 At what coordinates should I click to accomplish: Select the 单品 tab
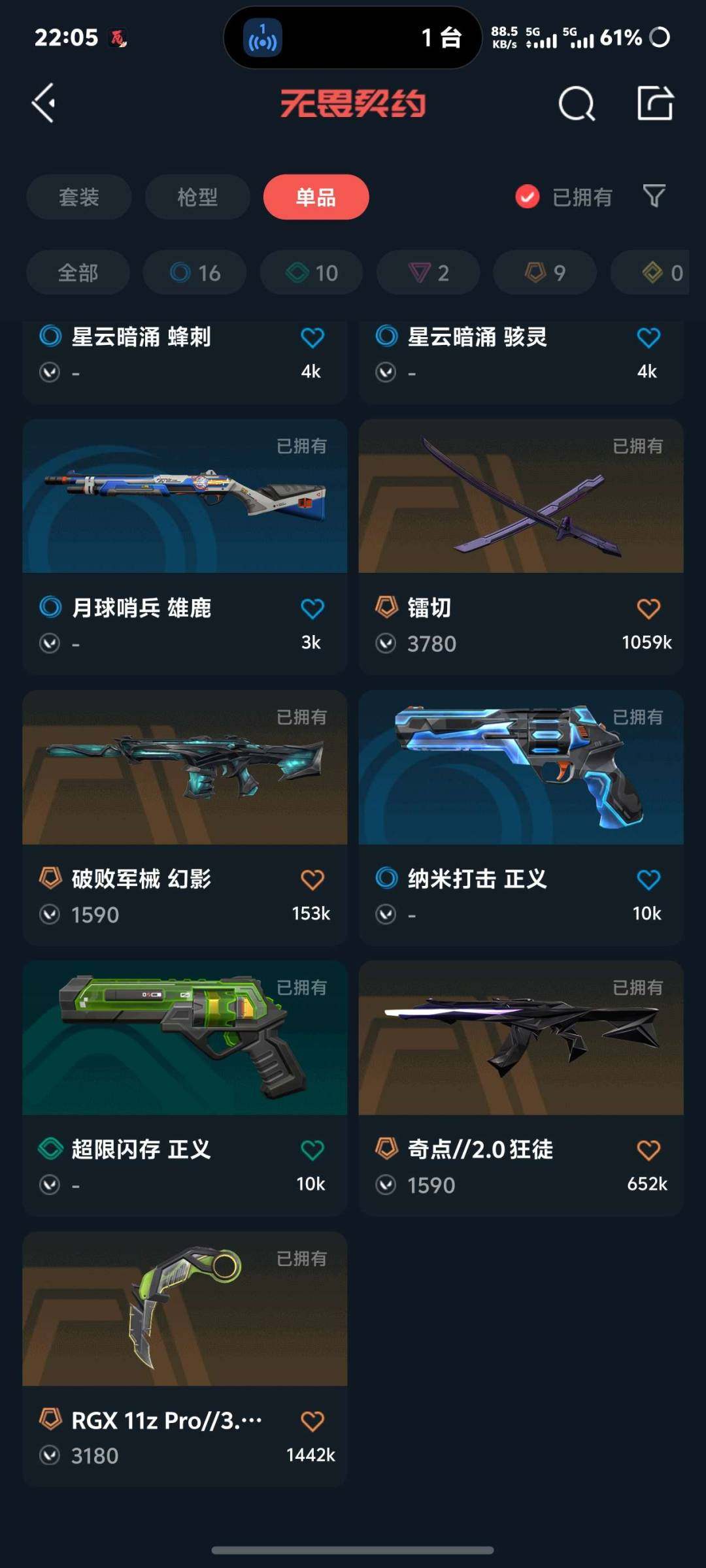(316, 197)
